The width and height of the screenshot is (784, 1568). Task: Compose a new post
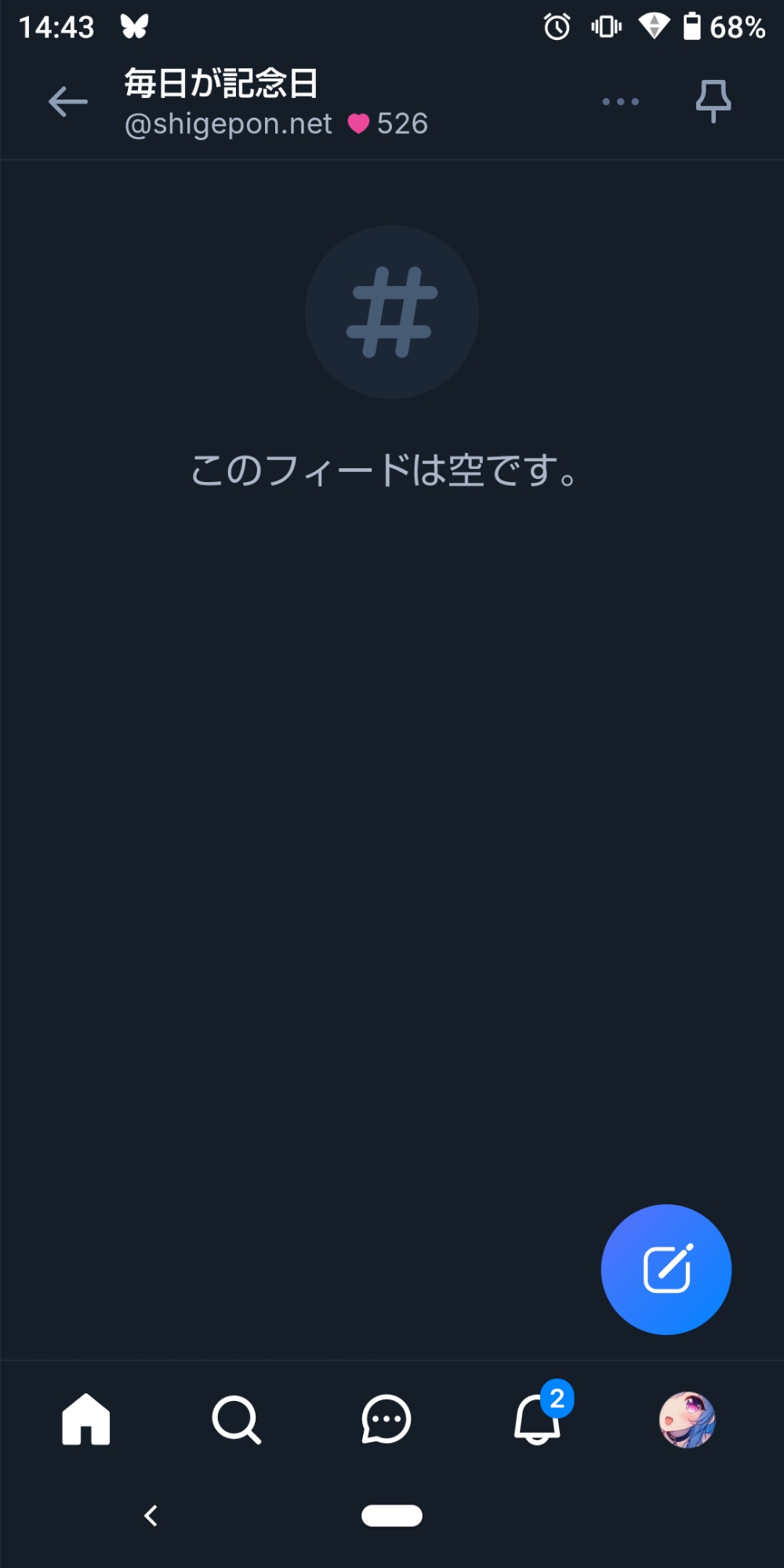pos(666,1269)
